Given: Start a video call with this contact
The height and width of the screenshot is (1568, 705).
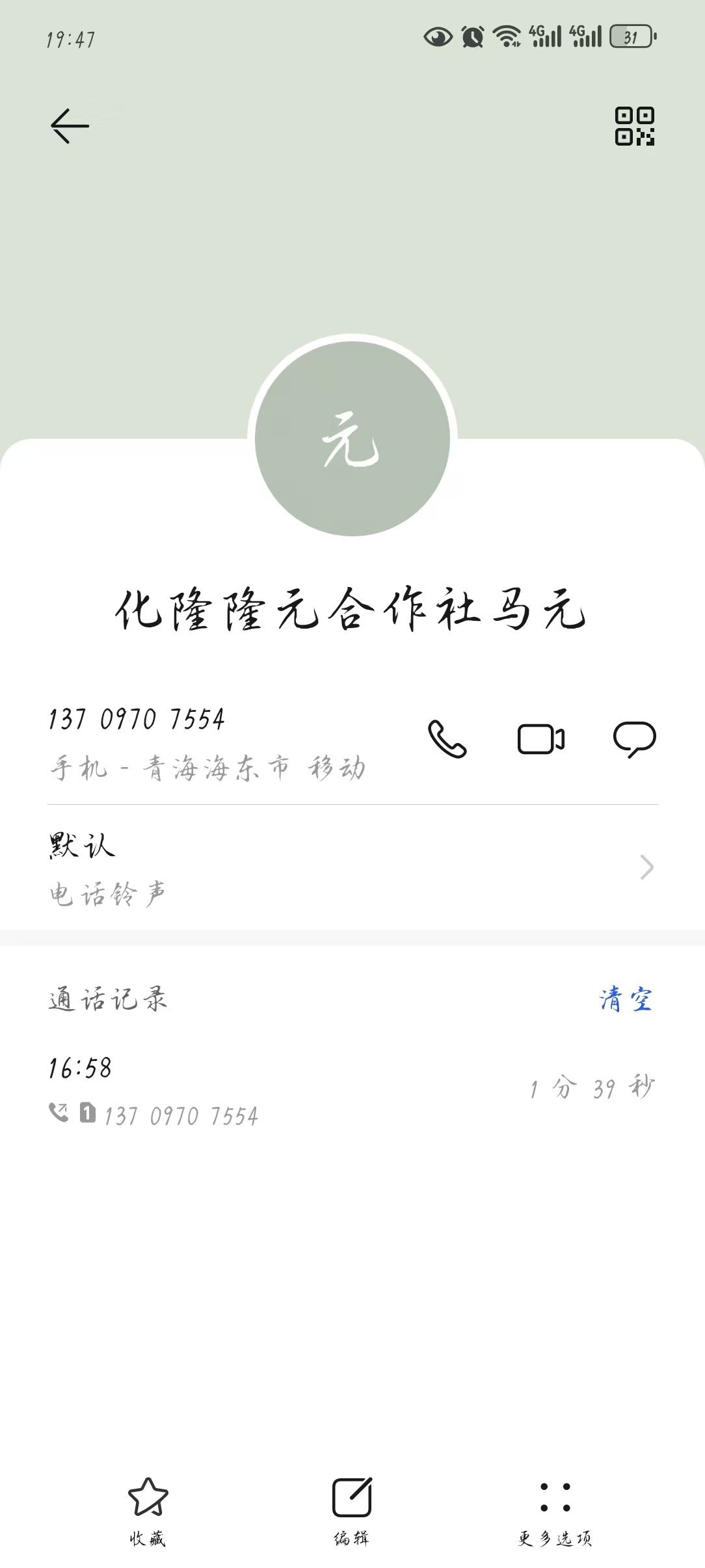Looking at the screenshot, I should pyautogui.click(x=540, y=739).
